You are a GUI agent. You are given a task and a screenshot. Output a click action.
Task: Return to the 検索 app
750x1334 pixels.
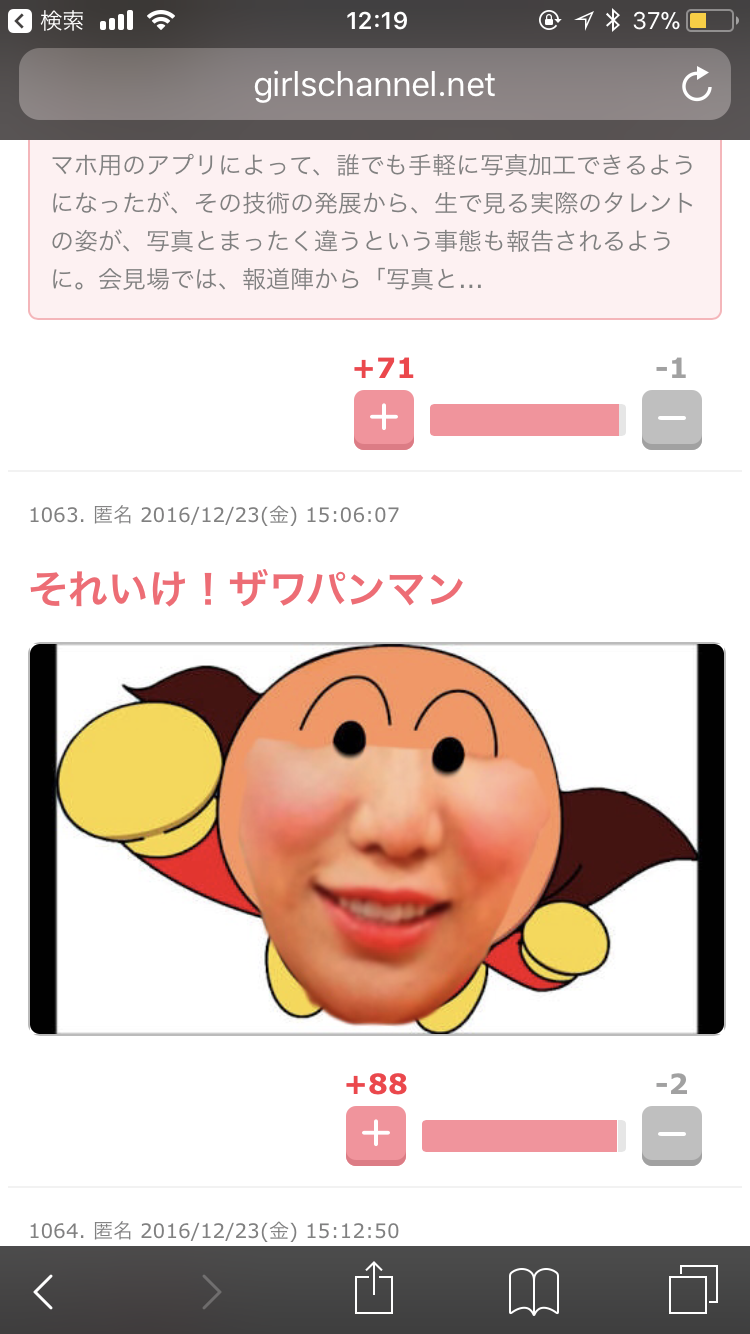pos(48,20)
